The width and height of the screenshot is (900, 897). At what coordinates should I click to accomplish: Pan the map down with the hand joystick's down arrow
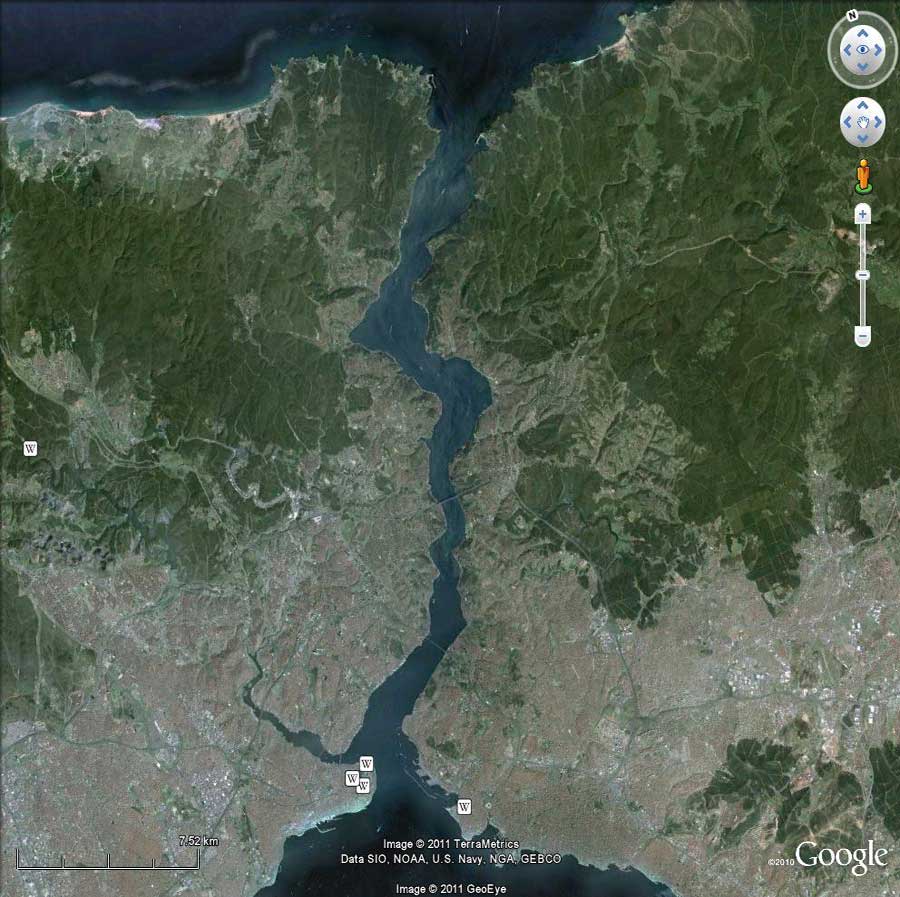pos(862,139)
